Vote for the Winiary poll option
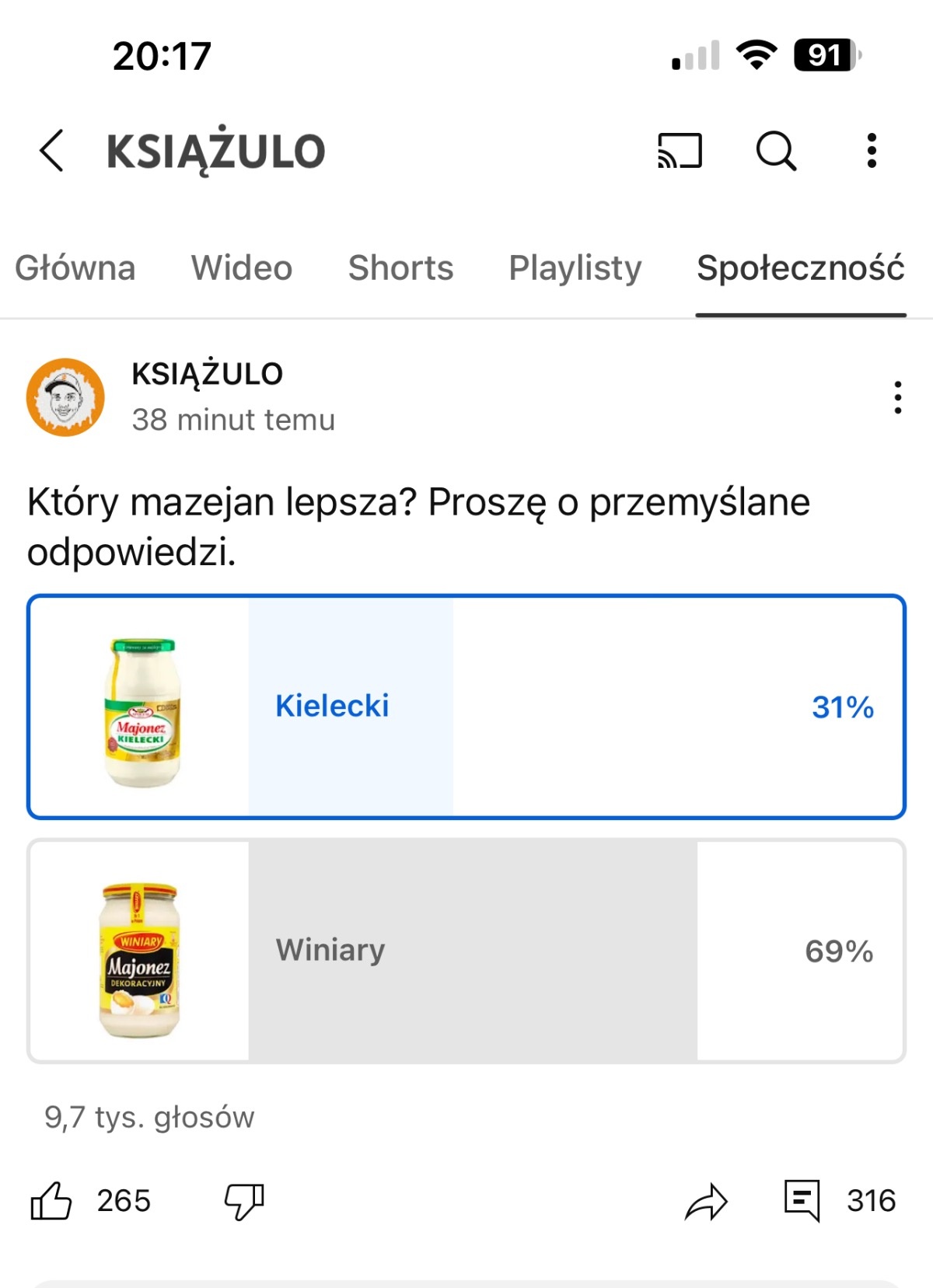The width and height of the screenshot is (933, 1288). 466,950
